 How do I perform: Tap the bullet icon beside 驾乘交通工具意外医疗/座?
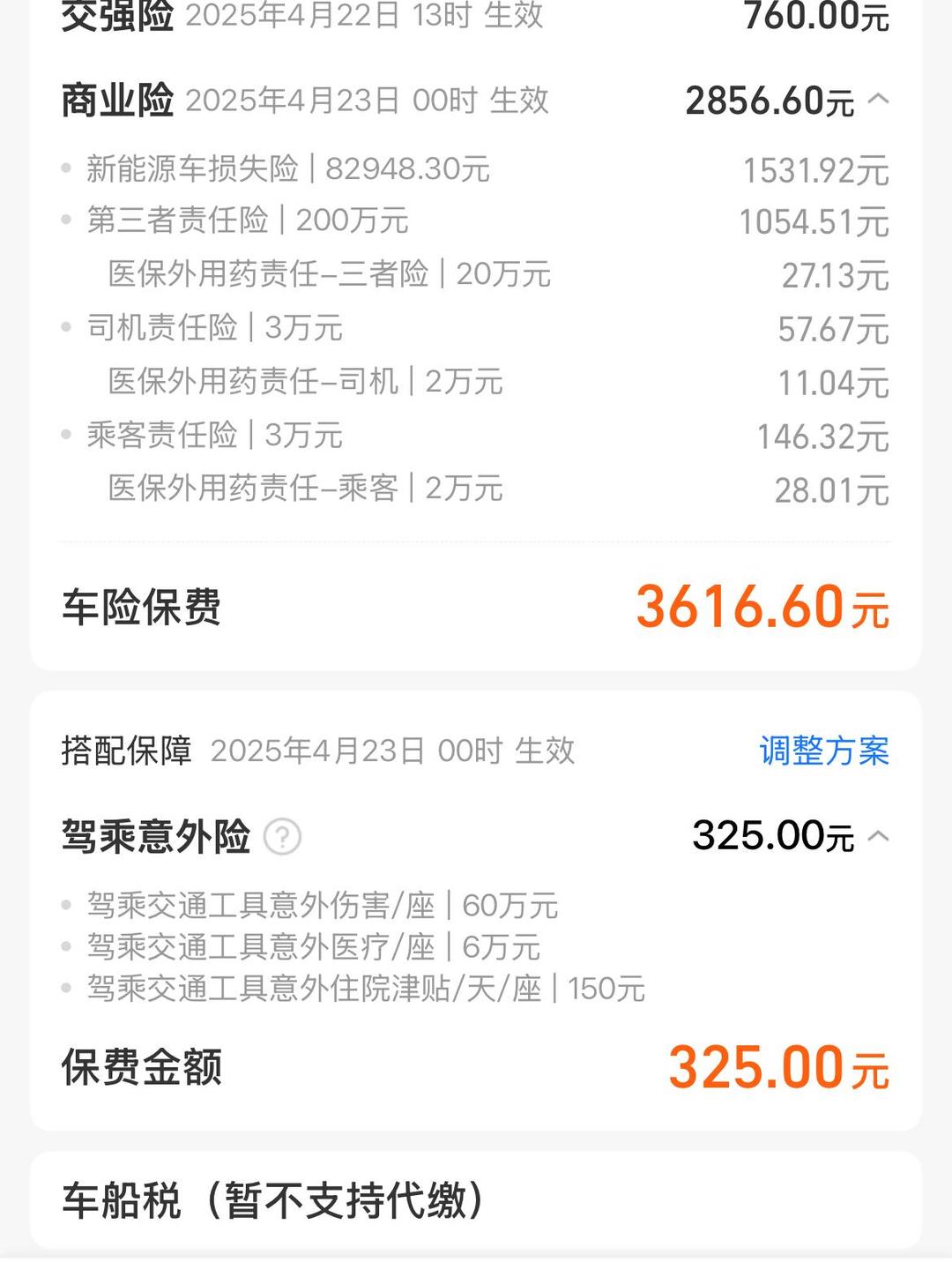click(x=66, y=947)
